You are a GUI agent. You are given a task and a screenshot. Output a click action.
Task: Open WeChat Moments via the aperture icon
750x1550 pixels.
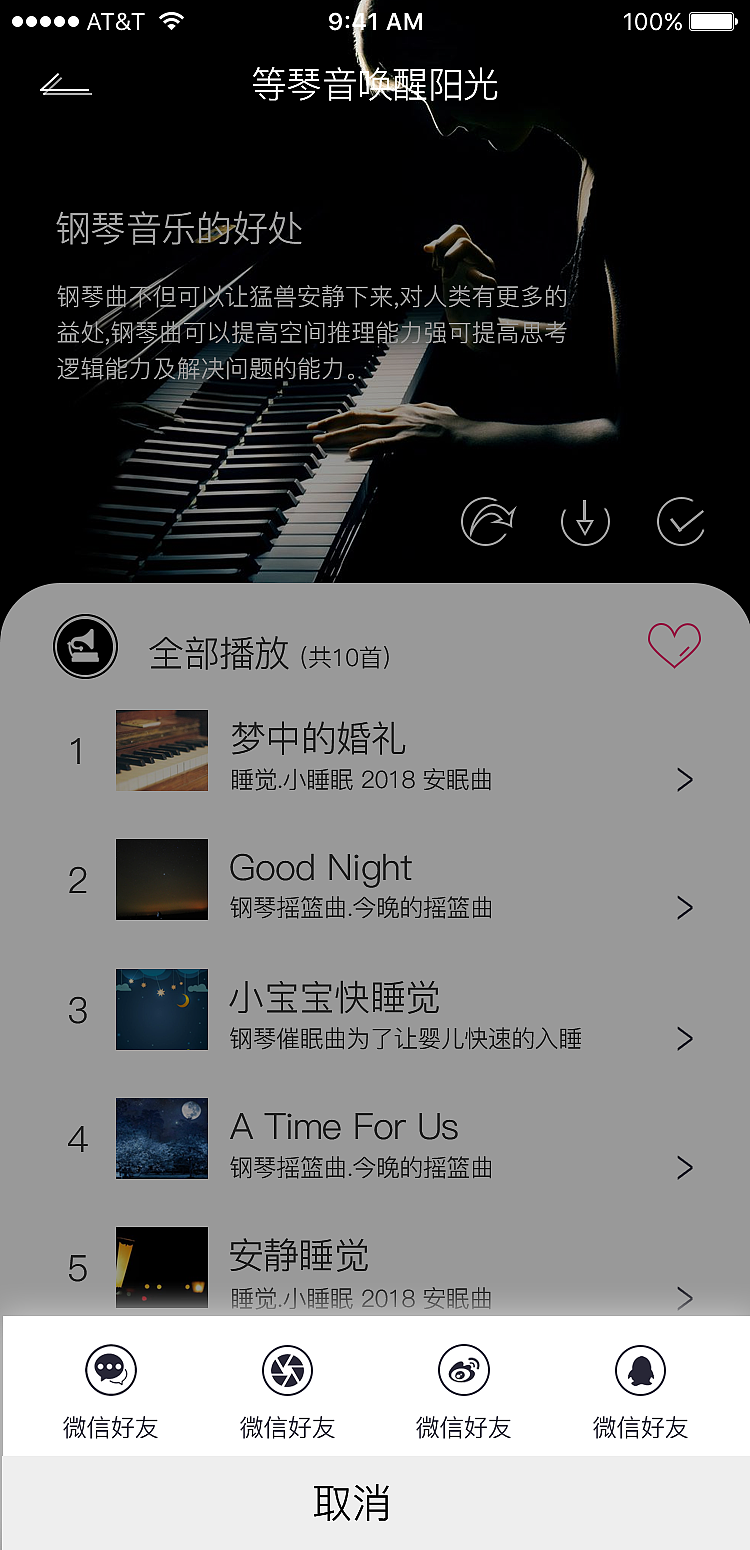coord(287,1370)
